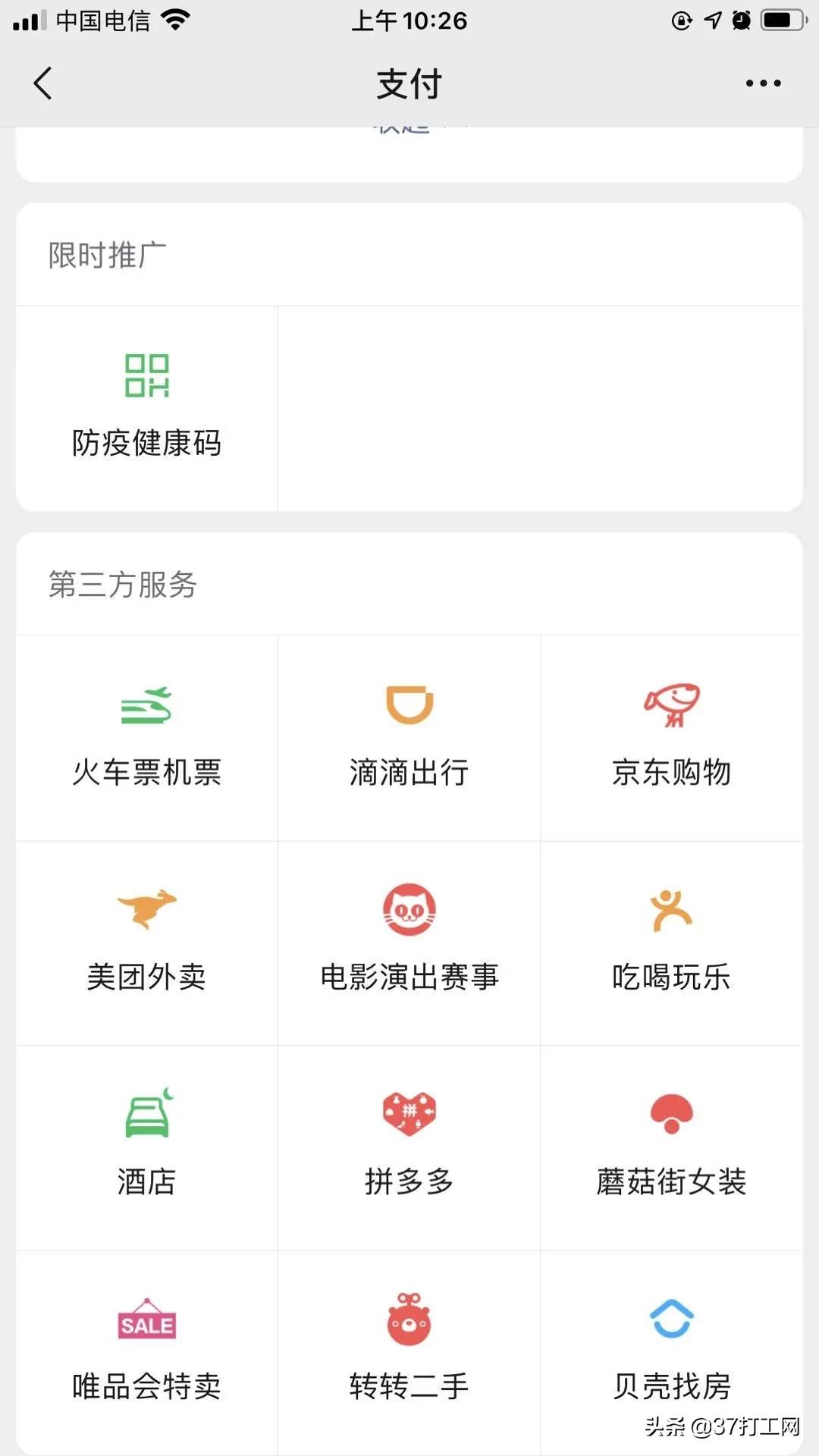The height and width of the screenshot is (1456, 819).
Task: Select 电影演出赛事 movie ticket service
Action: 409,940
